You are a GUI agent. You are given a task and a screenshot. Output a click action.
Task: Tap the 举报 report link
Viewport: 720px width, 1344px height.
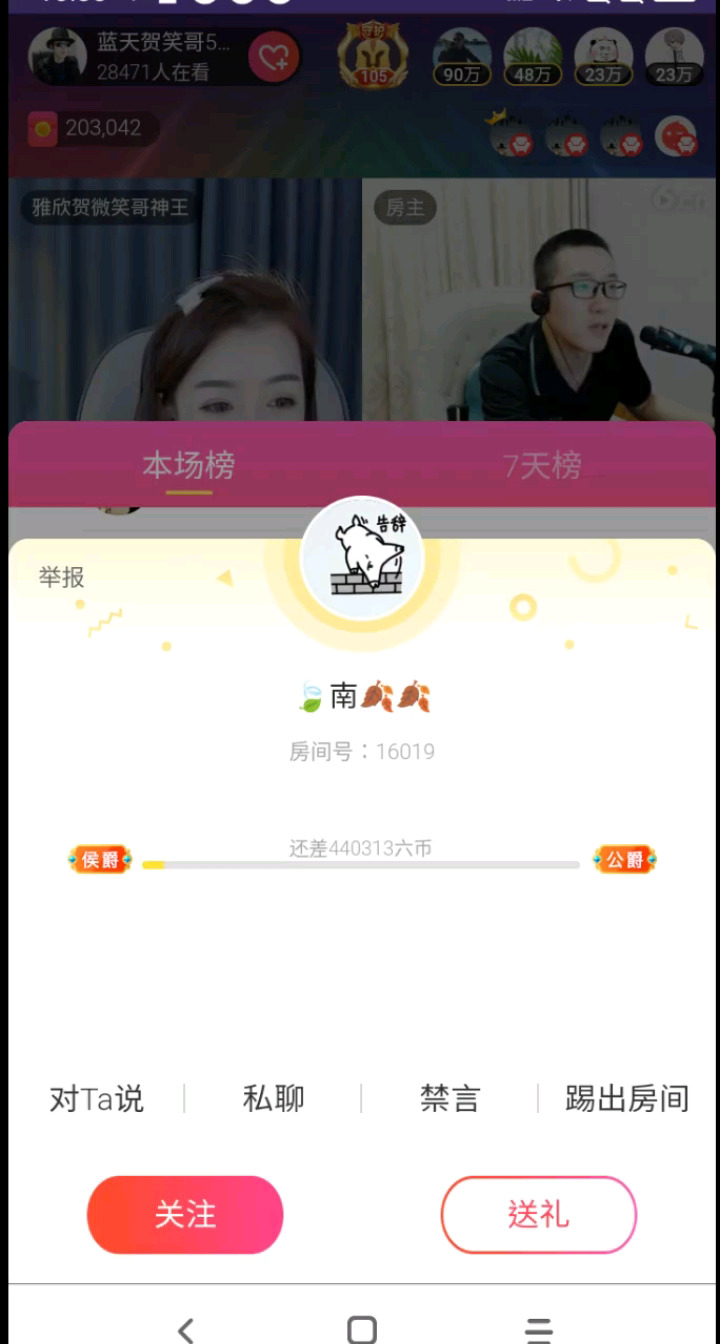pyautogui.click(x=62, y=577)
